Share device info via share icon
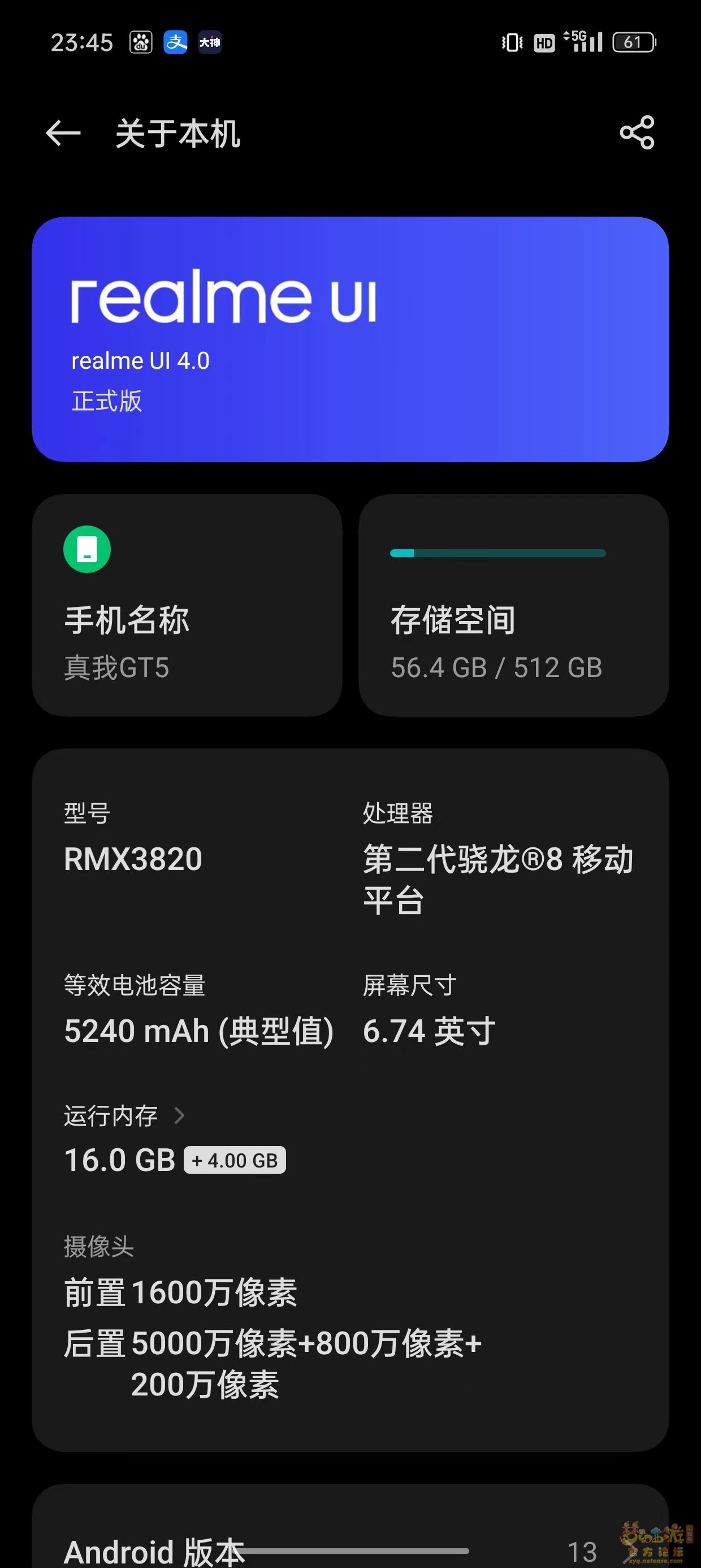 [x=637, y=132]
